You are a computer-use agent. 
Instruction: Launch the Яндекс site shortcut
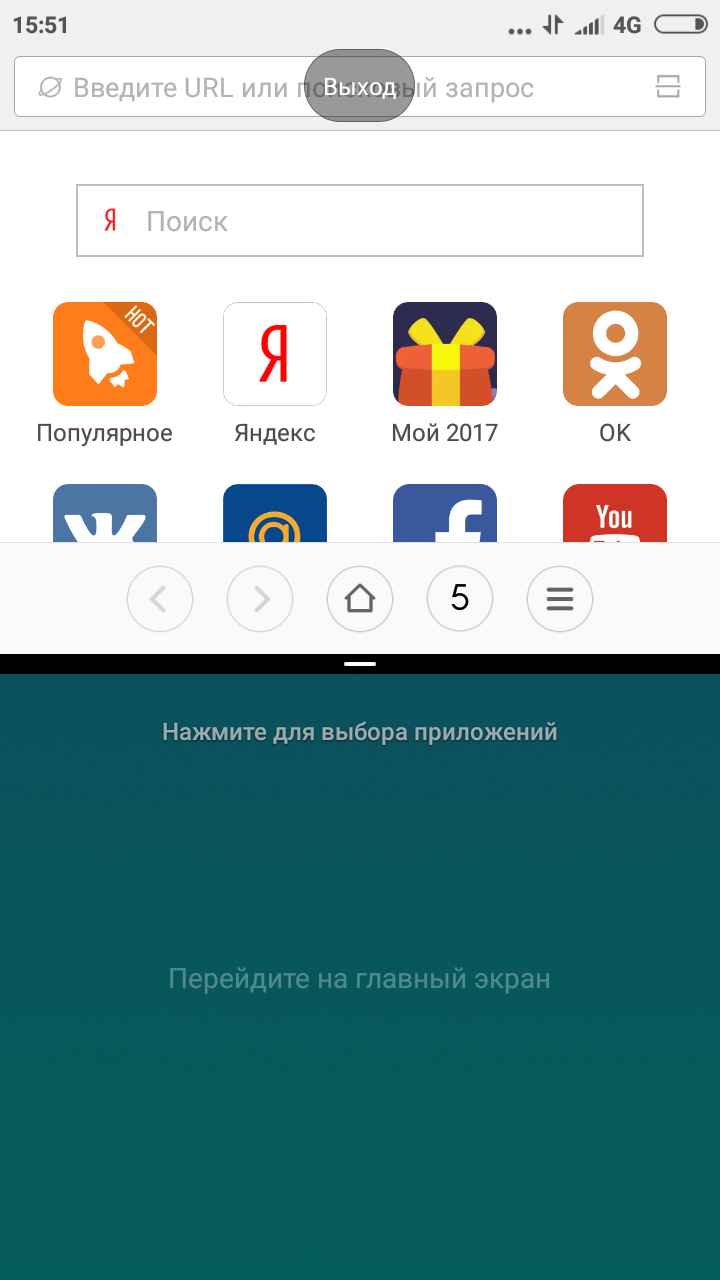275,355
